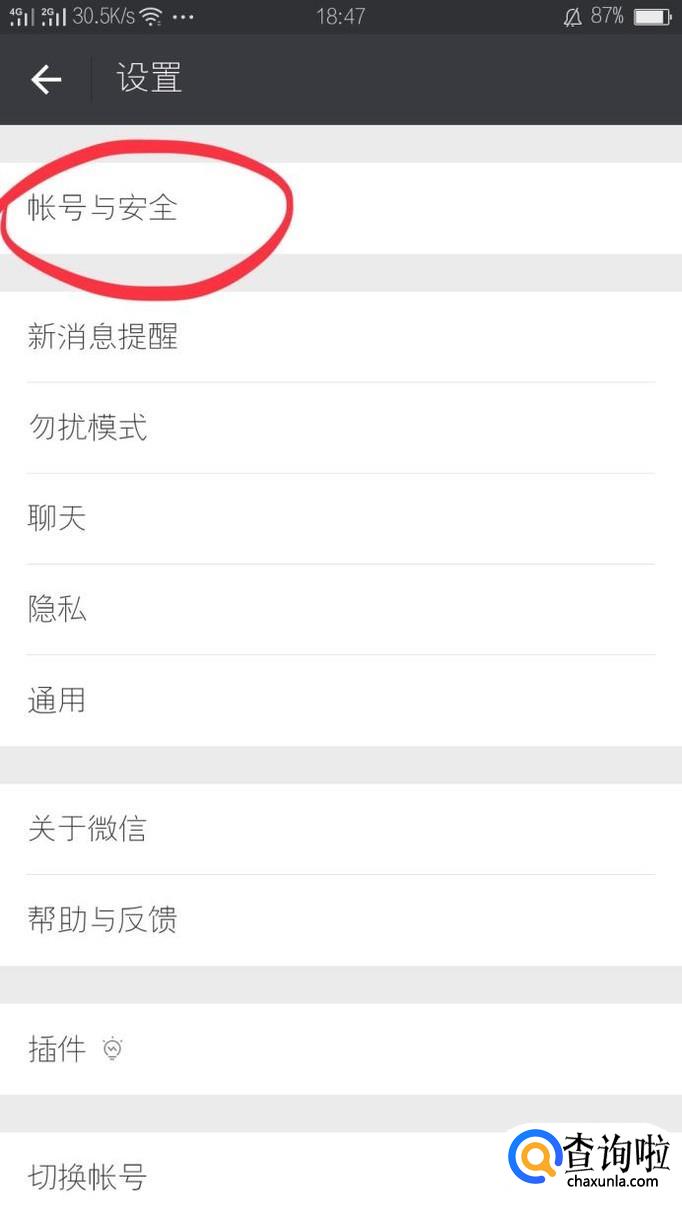Tap the back arrow in the header

pyautogui.click(x=46, y=80)
